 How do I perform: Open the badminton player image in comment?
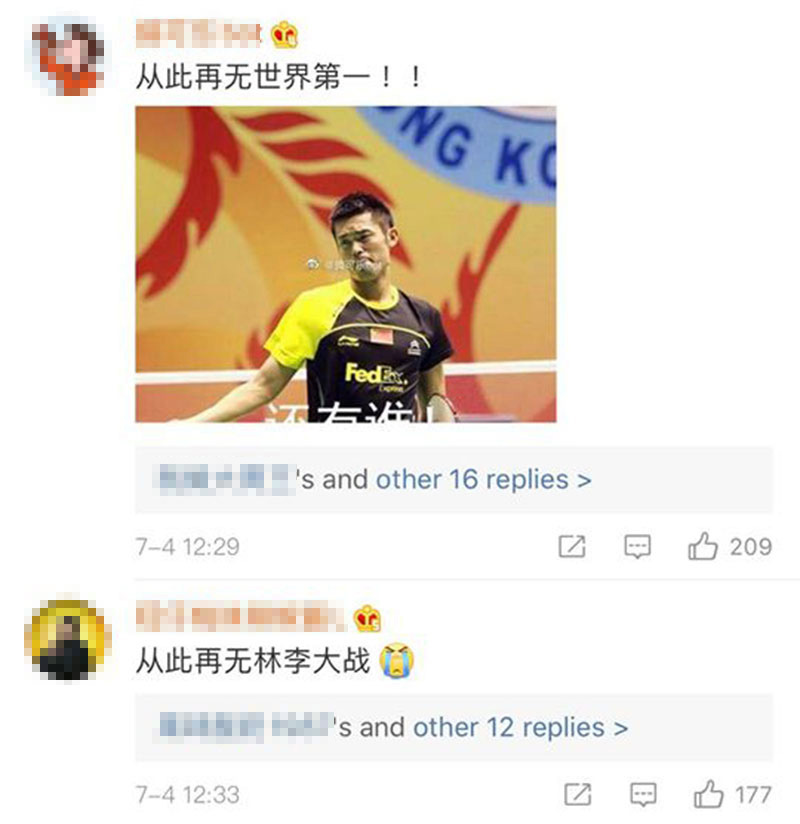pyautogui.click(x=345, y=264)
